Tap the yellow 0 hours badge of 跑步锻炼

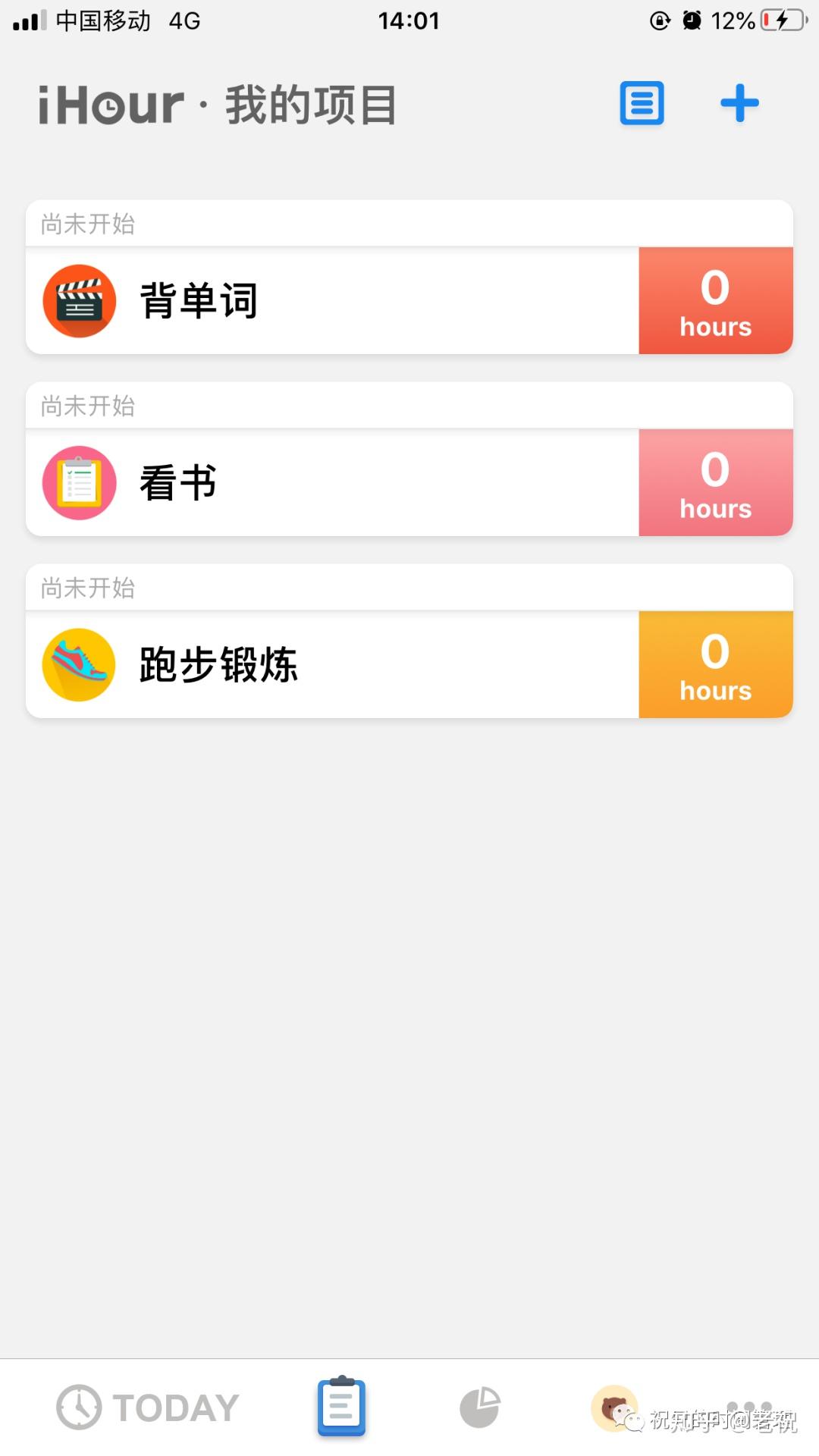pyautogui.click(x=715, y=664)
